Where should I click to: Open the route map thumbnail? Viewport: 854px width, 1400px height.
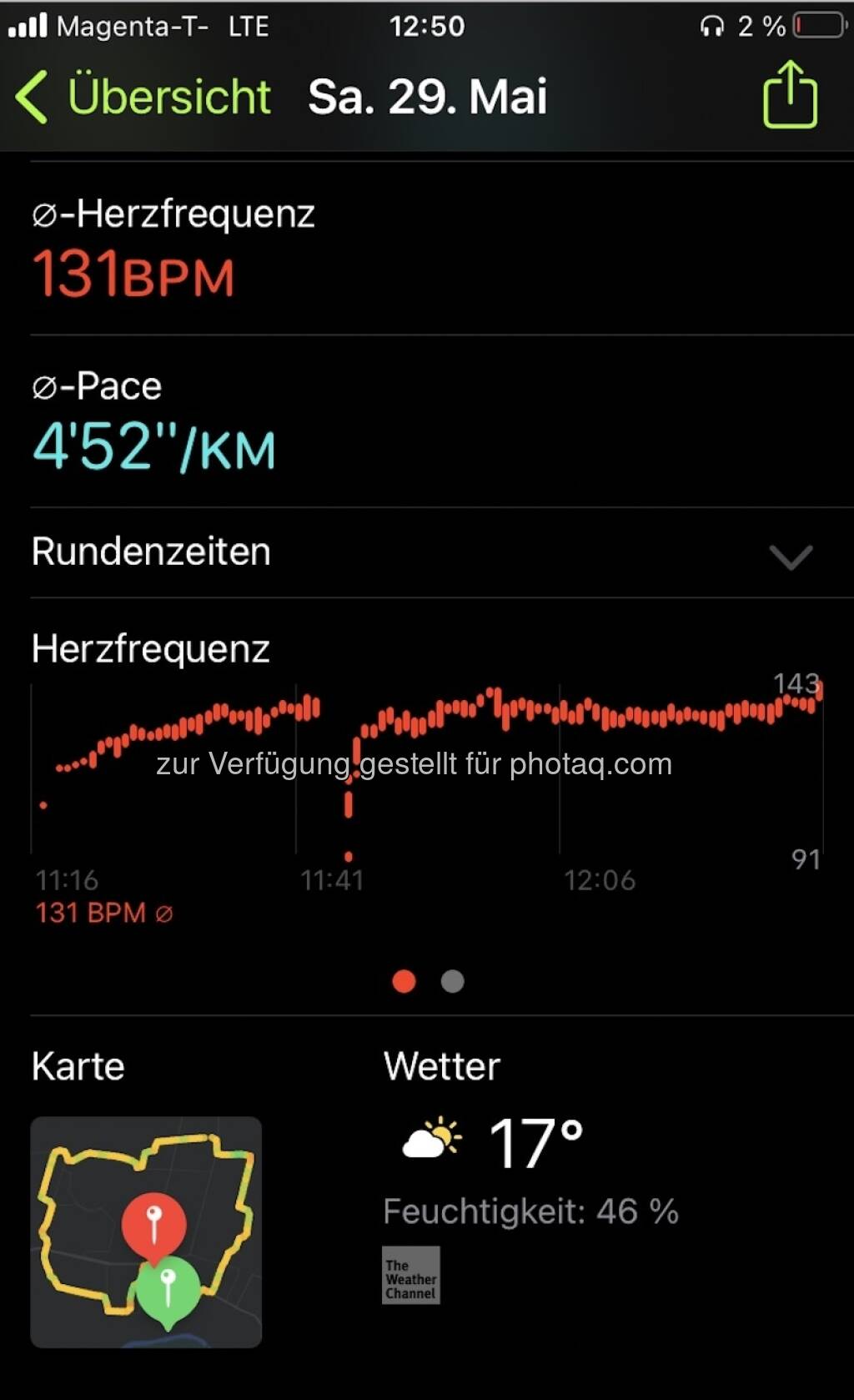pyautogui.click(x=146, y=1231)
